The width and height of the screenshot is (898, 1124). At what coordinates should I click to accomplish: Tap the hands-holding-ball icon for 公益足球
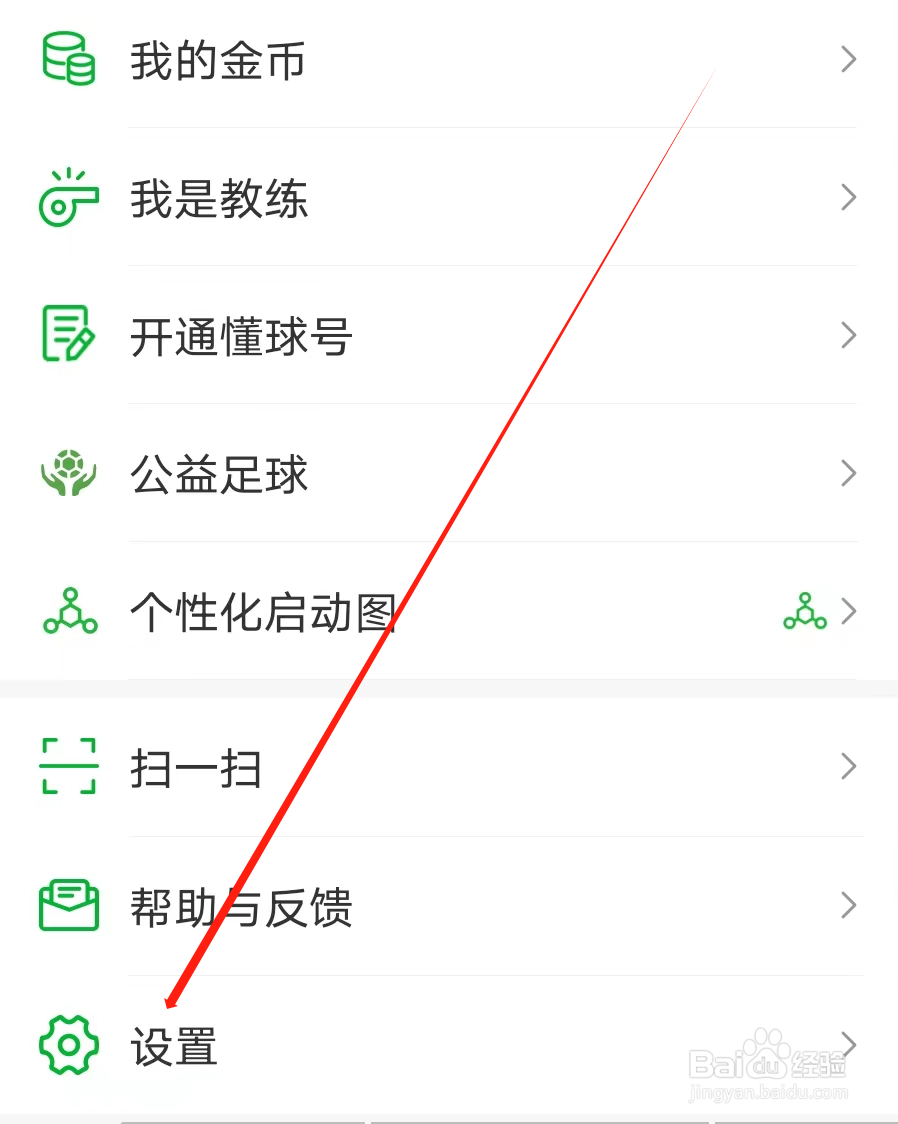(x=67, y=474)
